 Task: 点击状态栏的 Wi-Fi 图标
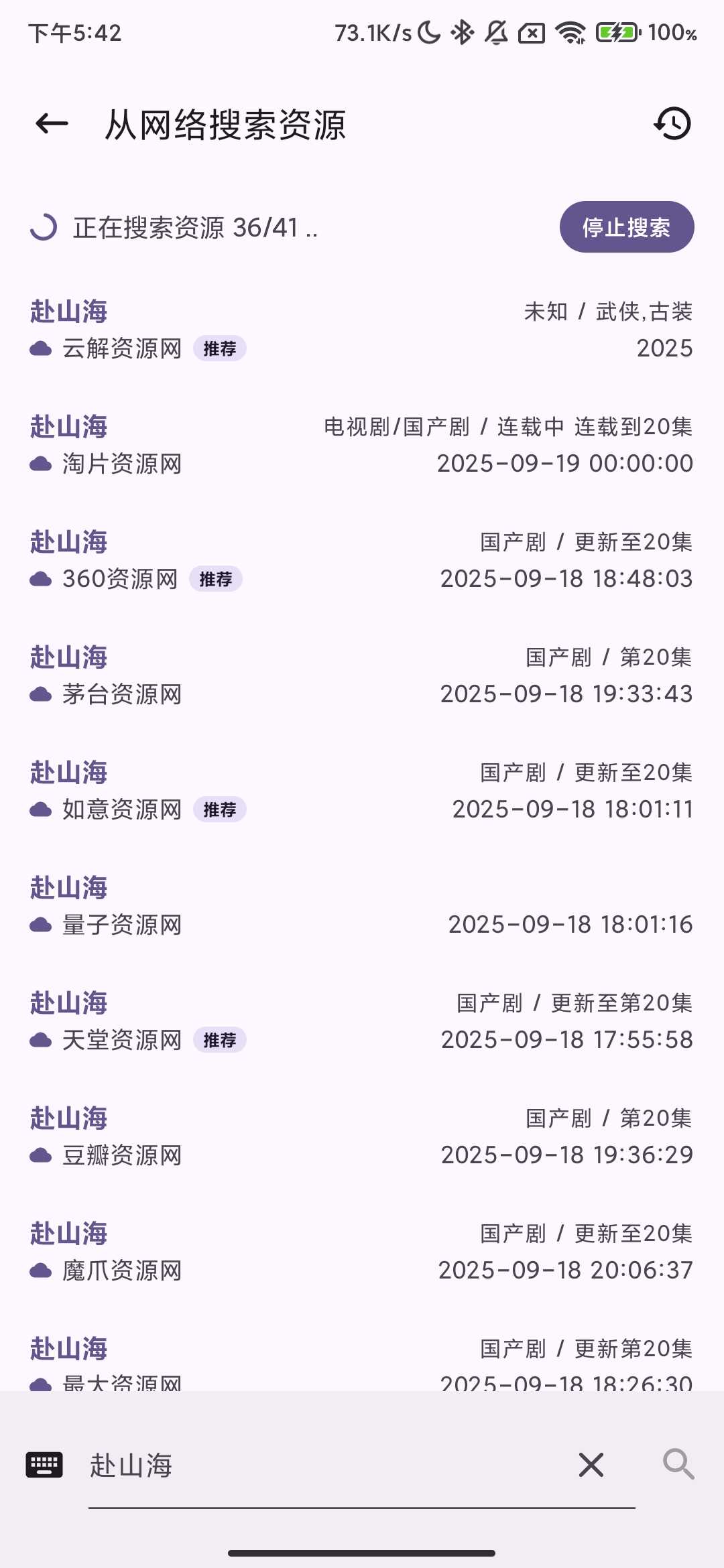[x=570, y=32]
